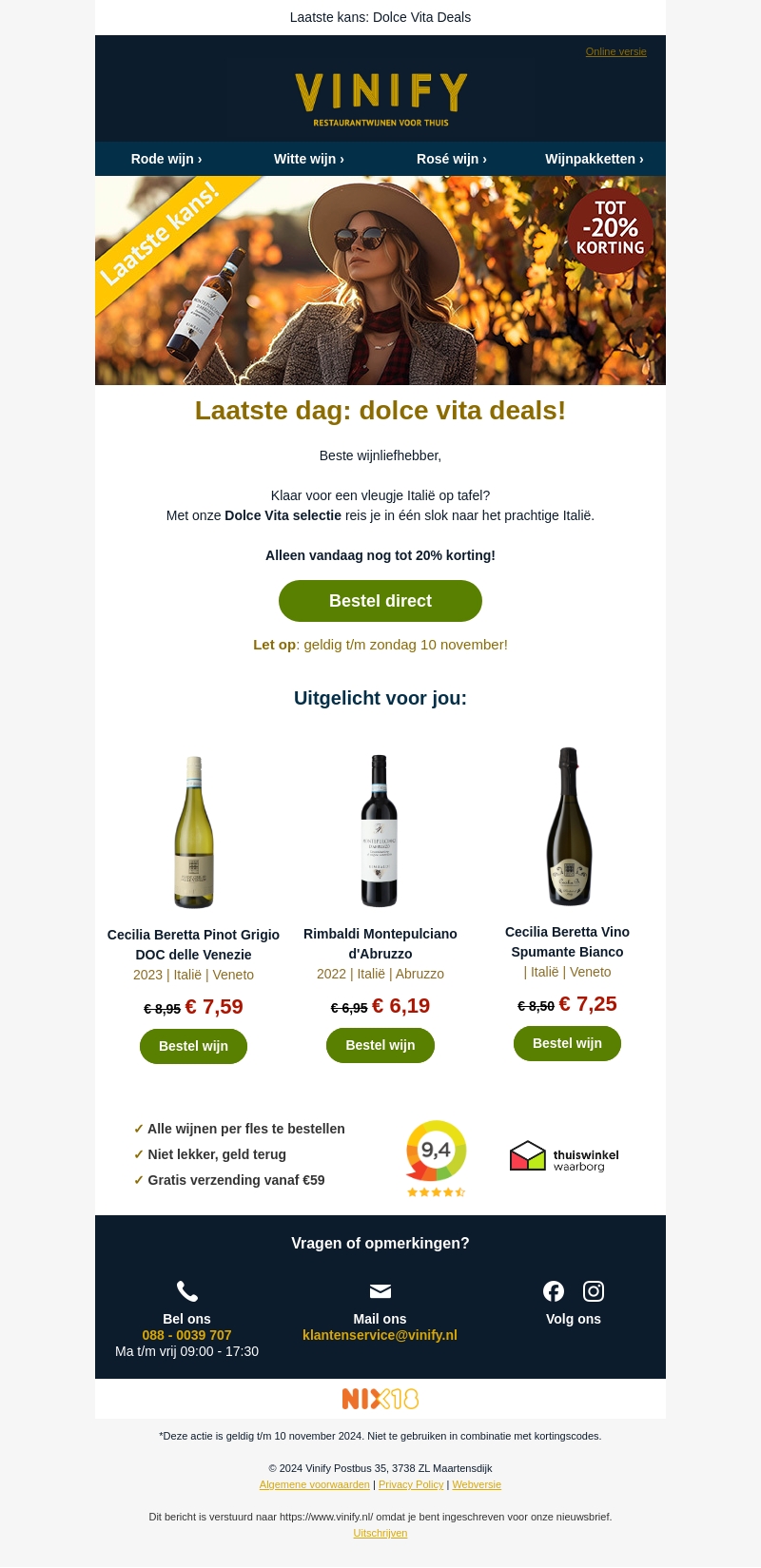Screen dimensions: 761x1568
Task: Go to Rode wijn category
Action: (166, 159)
